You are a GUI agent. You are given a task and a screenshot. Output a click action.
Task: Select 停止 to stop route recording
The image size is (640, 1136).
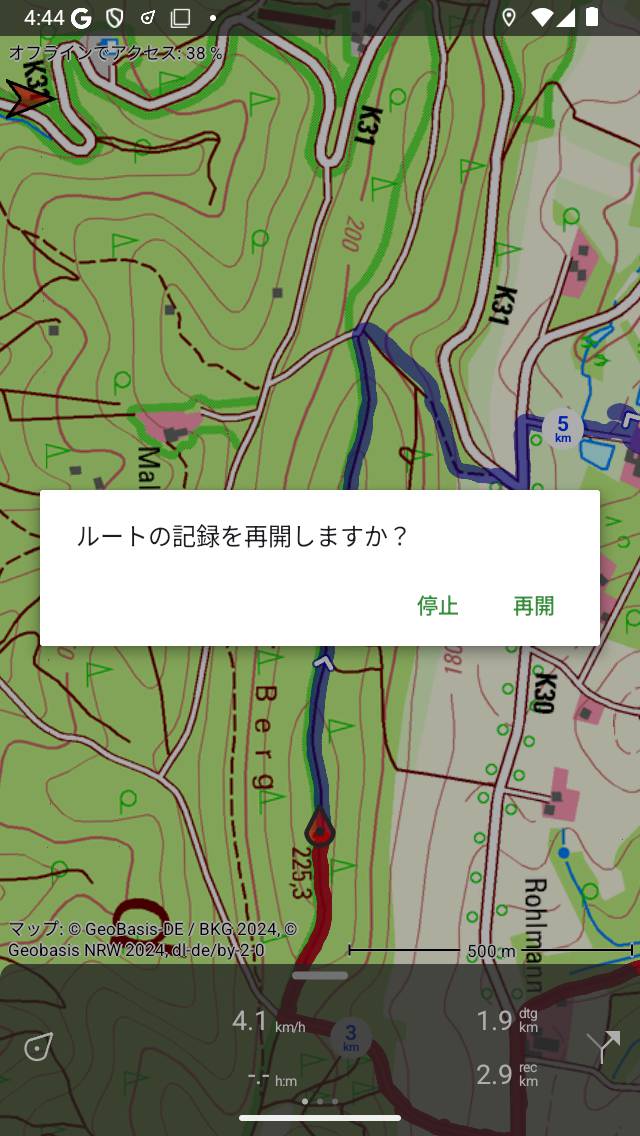click(x=438, y=606)
